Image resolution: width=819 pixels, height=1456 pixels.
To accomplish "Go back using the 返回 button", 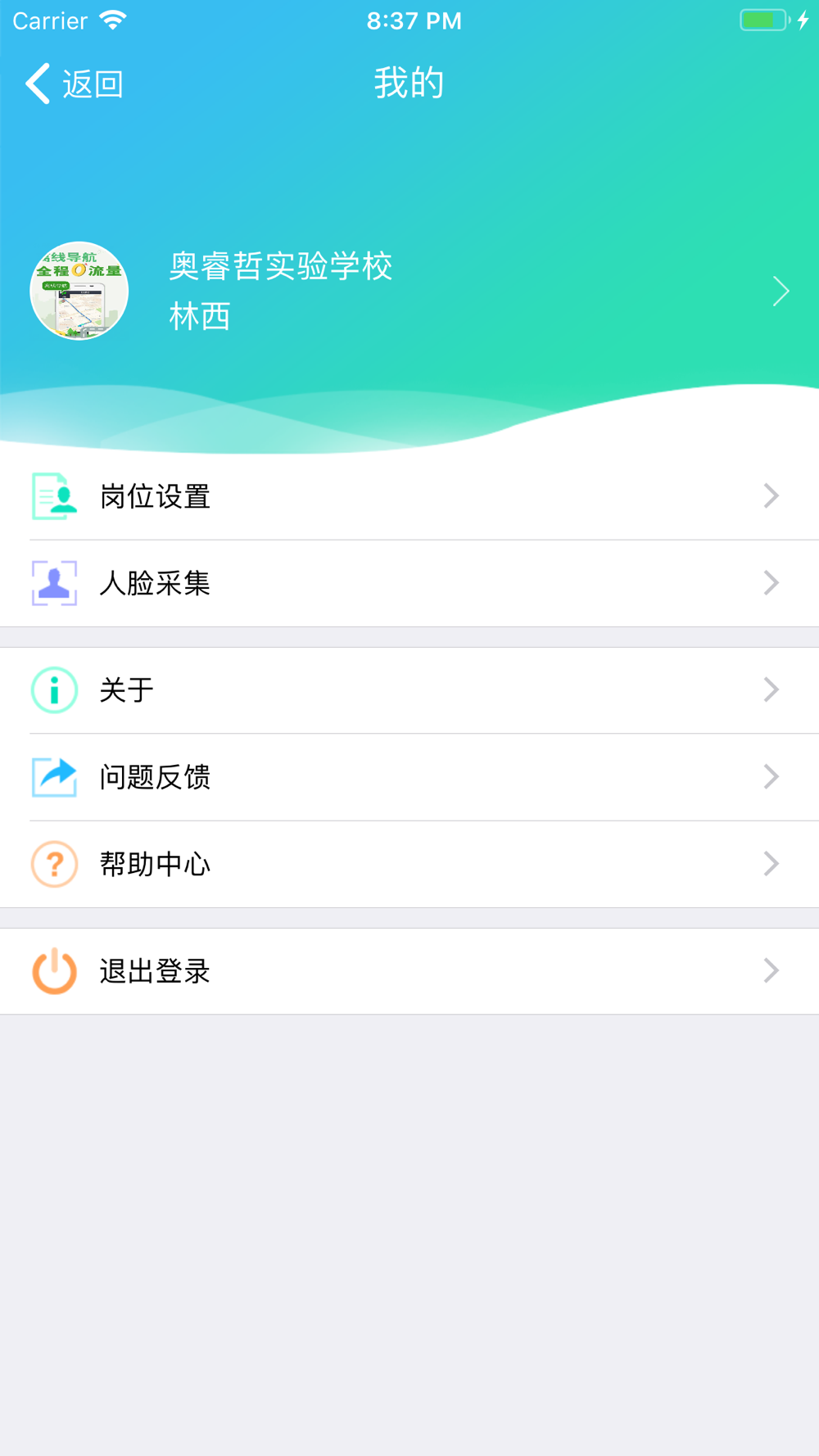I will coord(75,84).
